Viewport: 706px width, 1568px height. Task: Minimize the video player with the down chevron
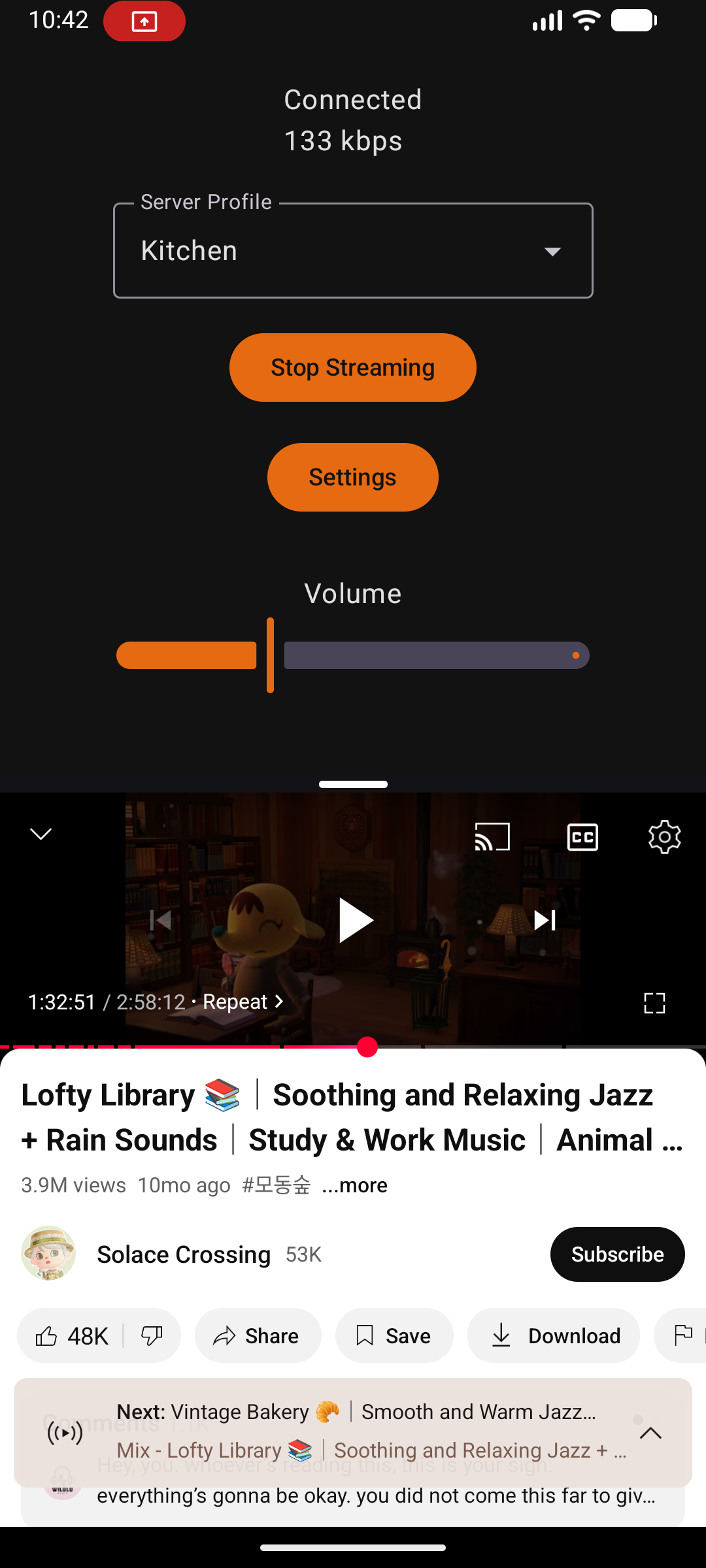pos(41,834)
